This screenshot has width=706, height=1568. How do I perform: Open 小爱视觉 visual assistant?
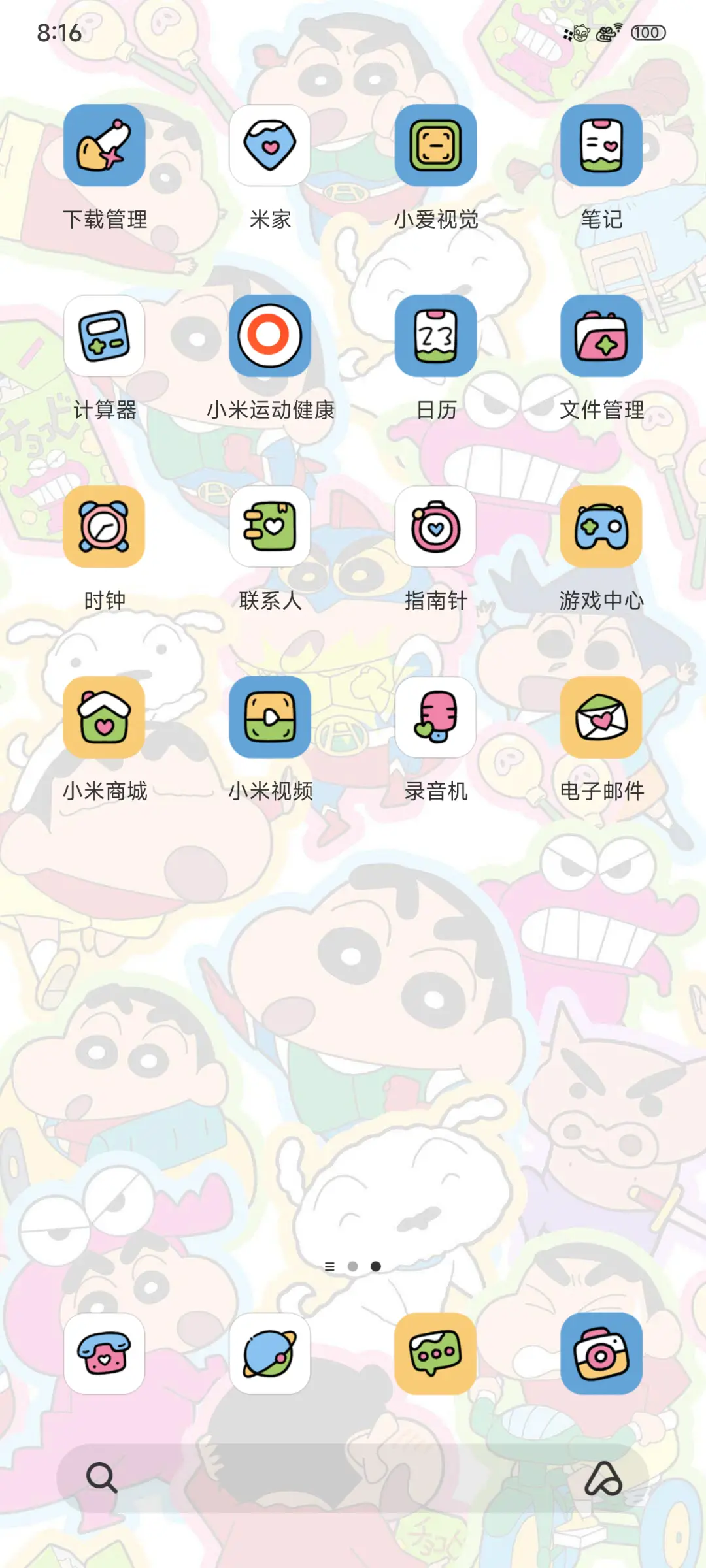click(436, 146)
